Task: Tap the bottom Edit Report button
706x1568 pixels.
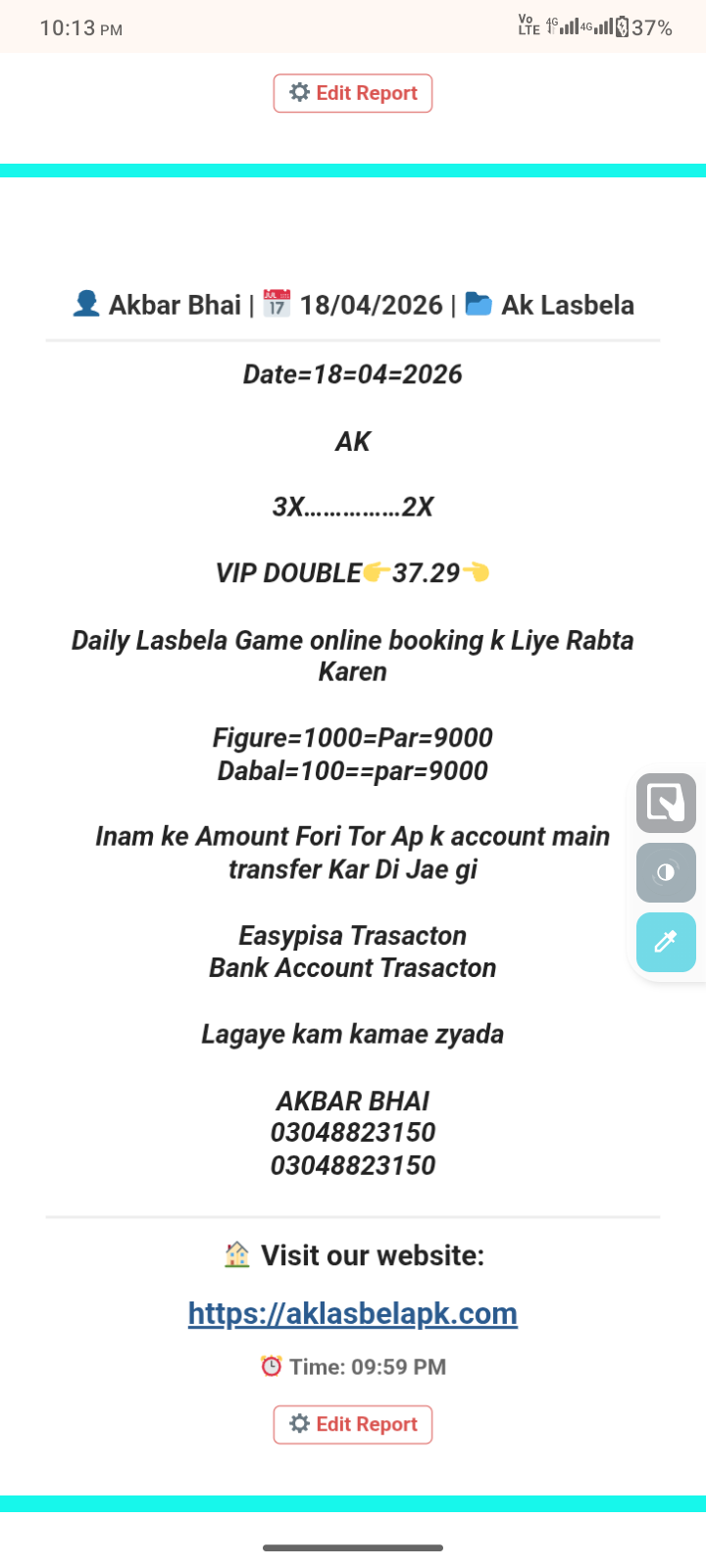Action: point(353,1424)
